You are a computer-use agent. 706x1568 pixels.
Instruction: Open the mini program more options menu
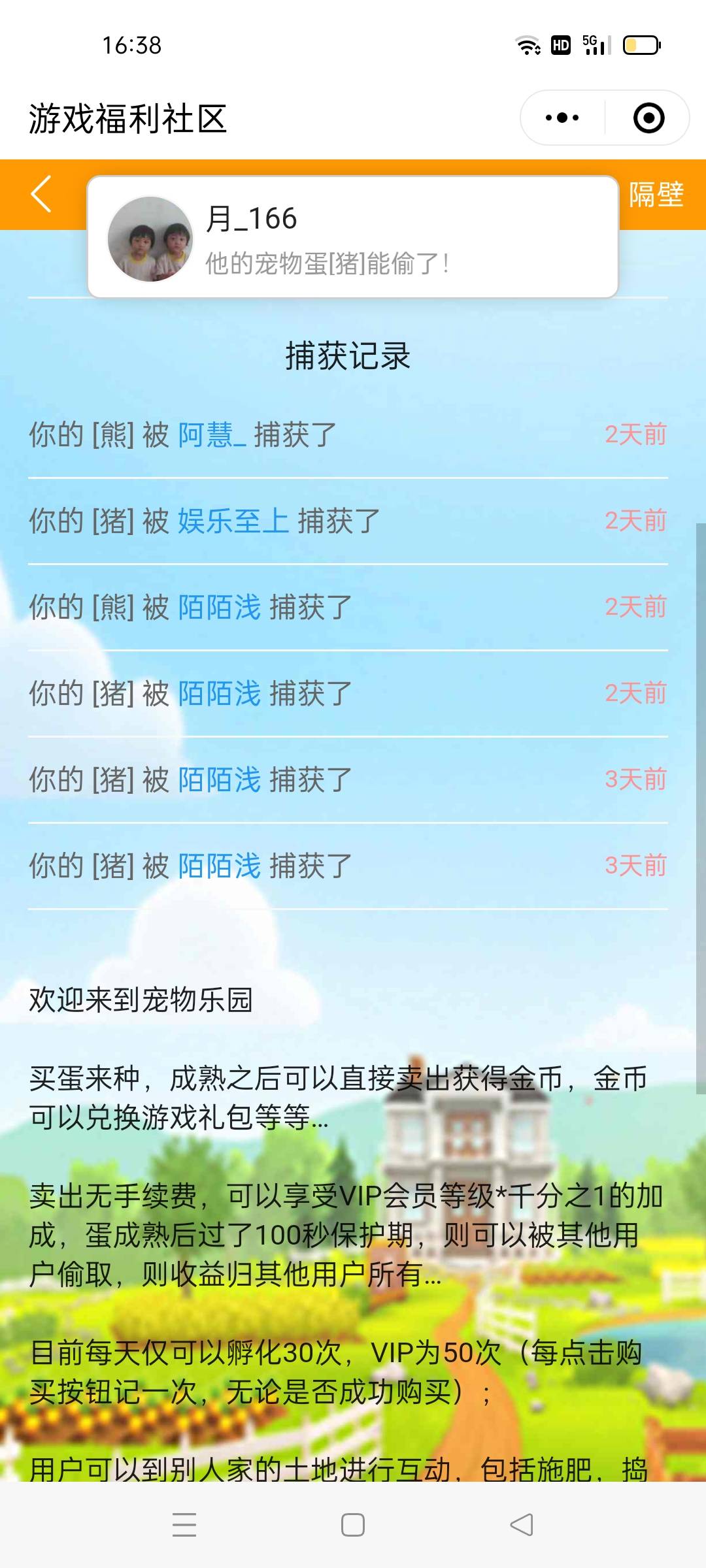(562, 118)
